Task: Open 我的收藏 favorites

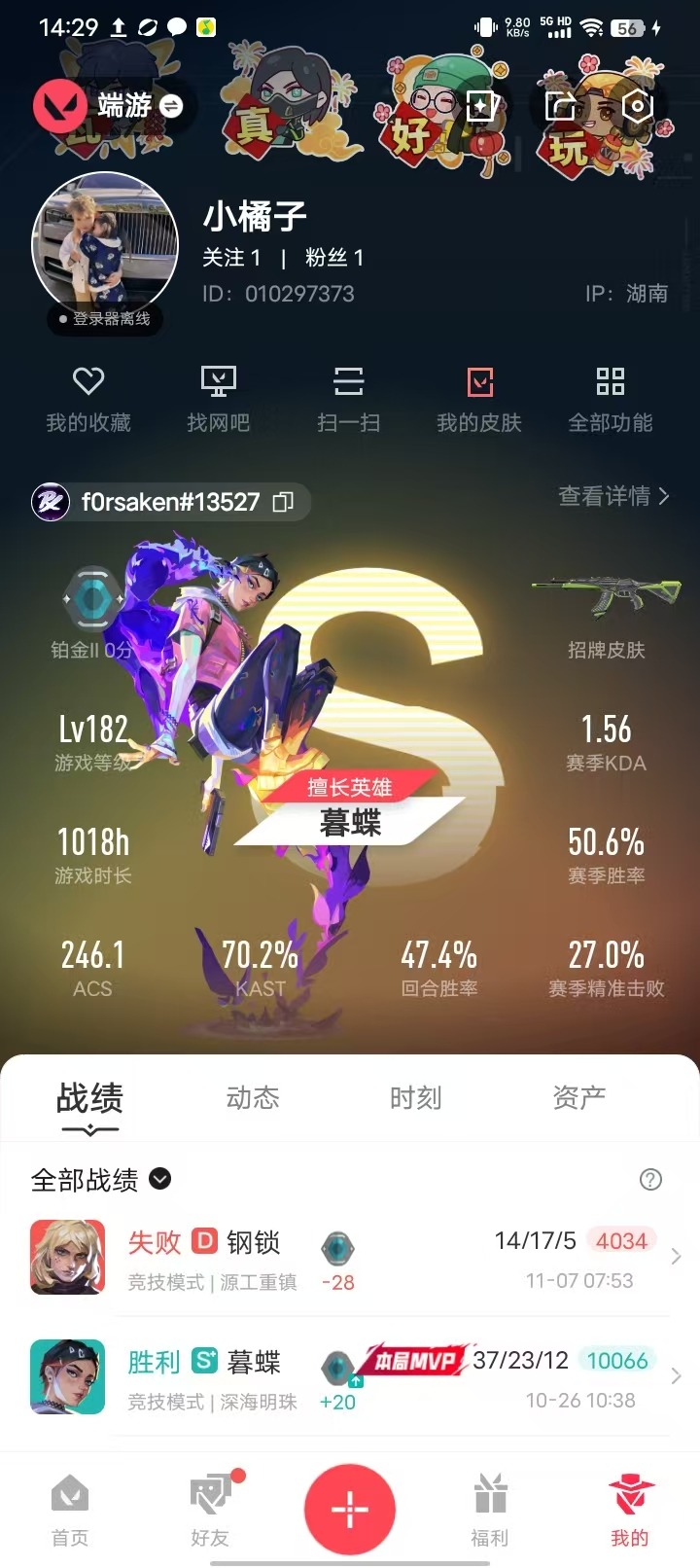Action: [88, 399]
